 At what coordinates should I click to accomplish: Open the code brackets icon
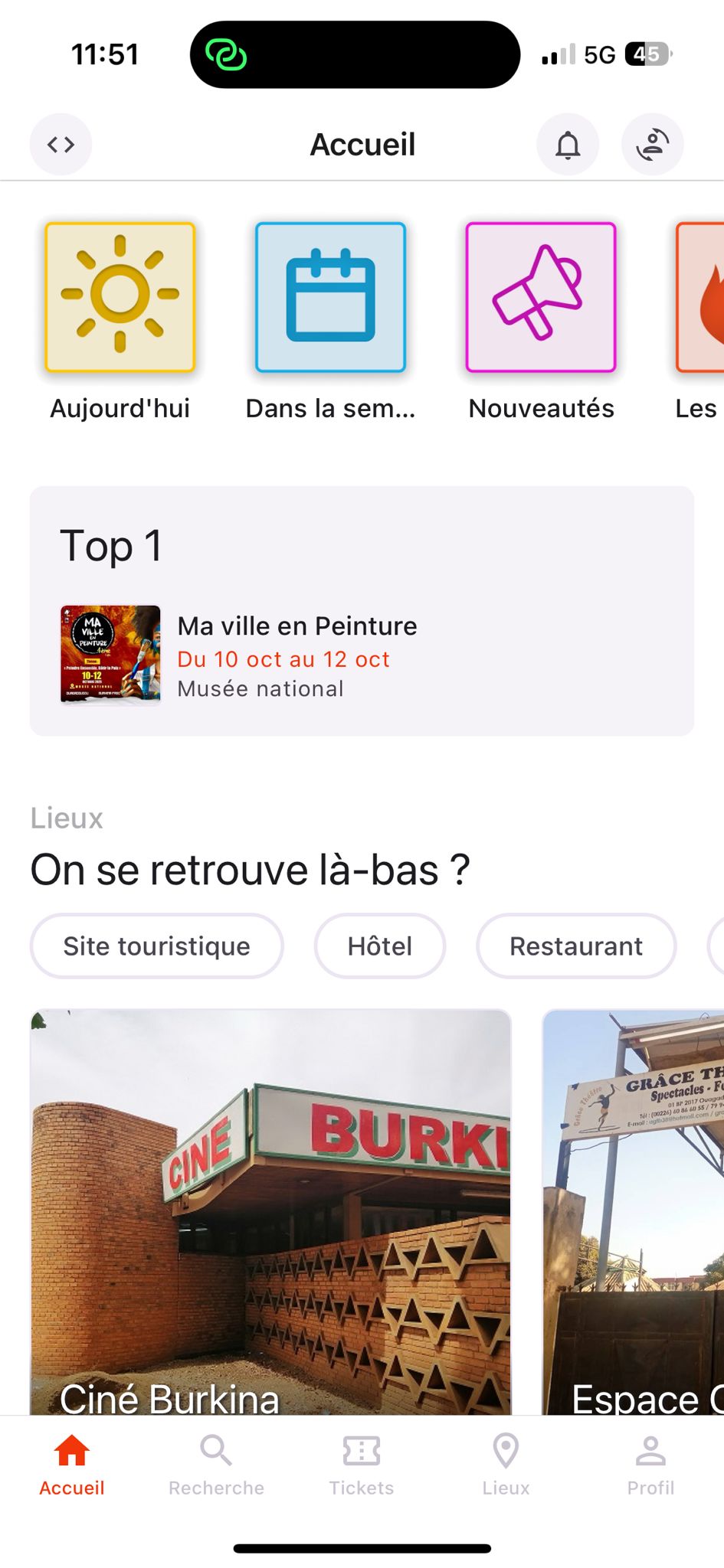click(61, 144)
